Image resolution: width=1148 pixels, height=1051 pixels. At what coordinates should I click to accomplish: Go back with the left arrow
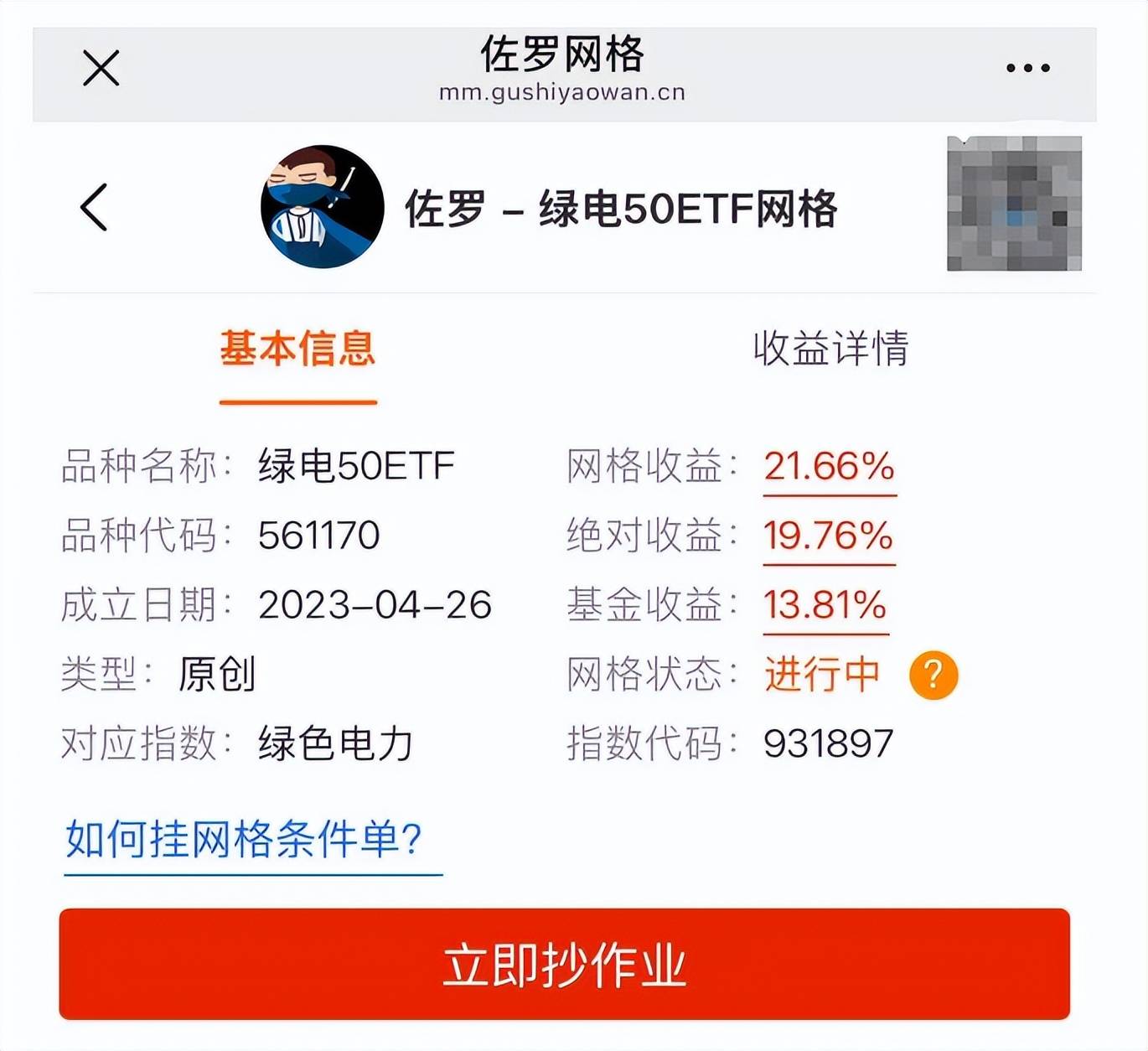pos(94,207)
